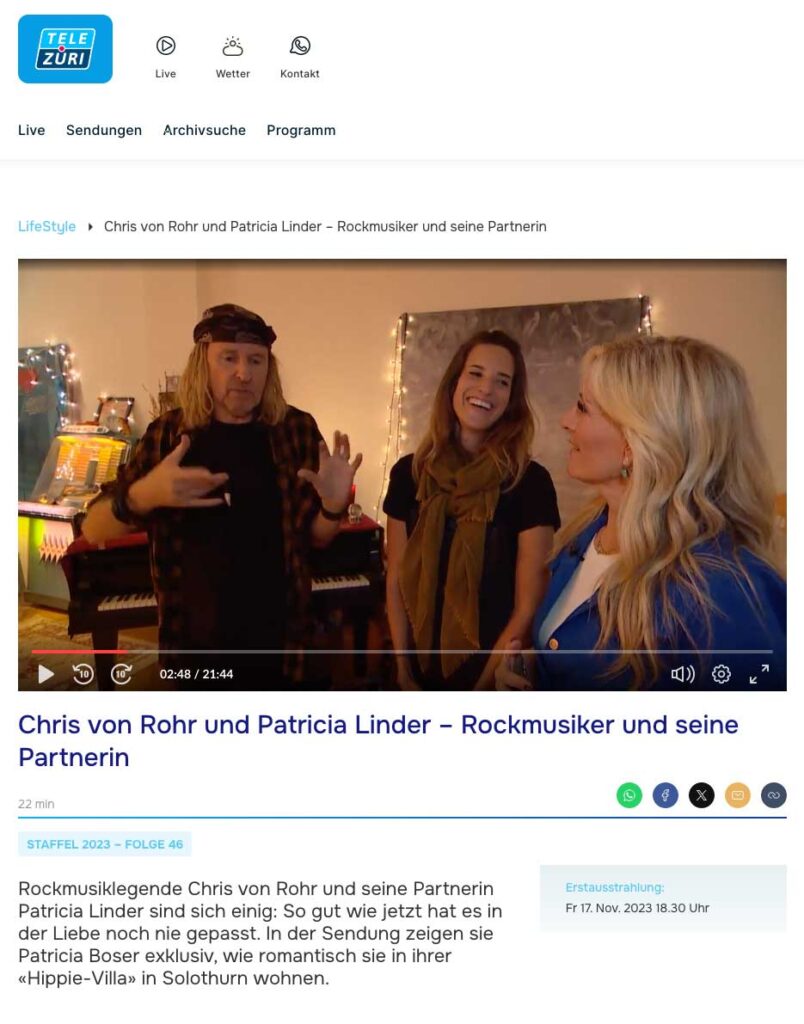Open the Live stream icon
Image resolution: width=804 pixels, height=1024 pixels.
click(166, 56)
